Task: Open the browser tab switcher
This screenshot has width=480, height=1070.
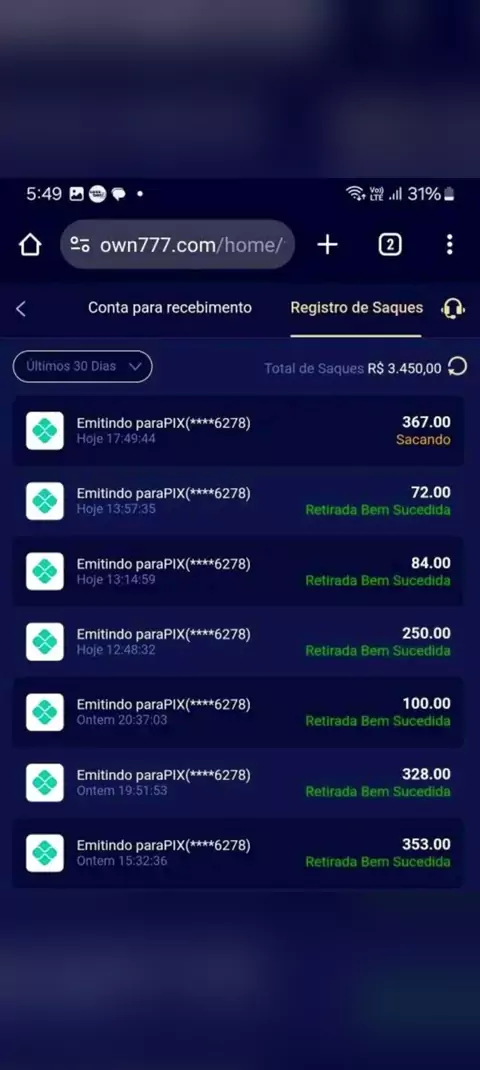Action: (x=390, y=244)
